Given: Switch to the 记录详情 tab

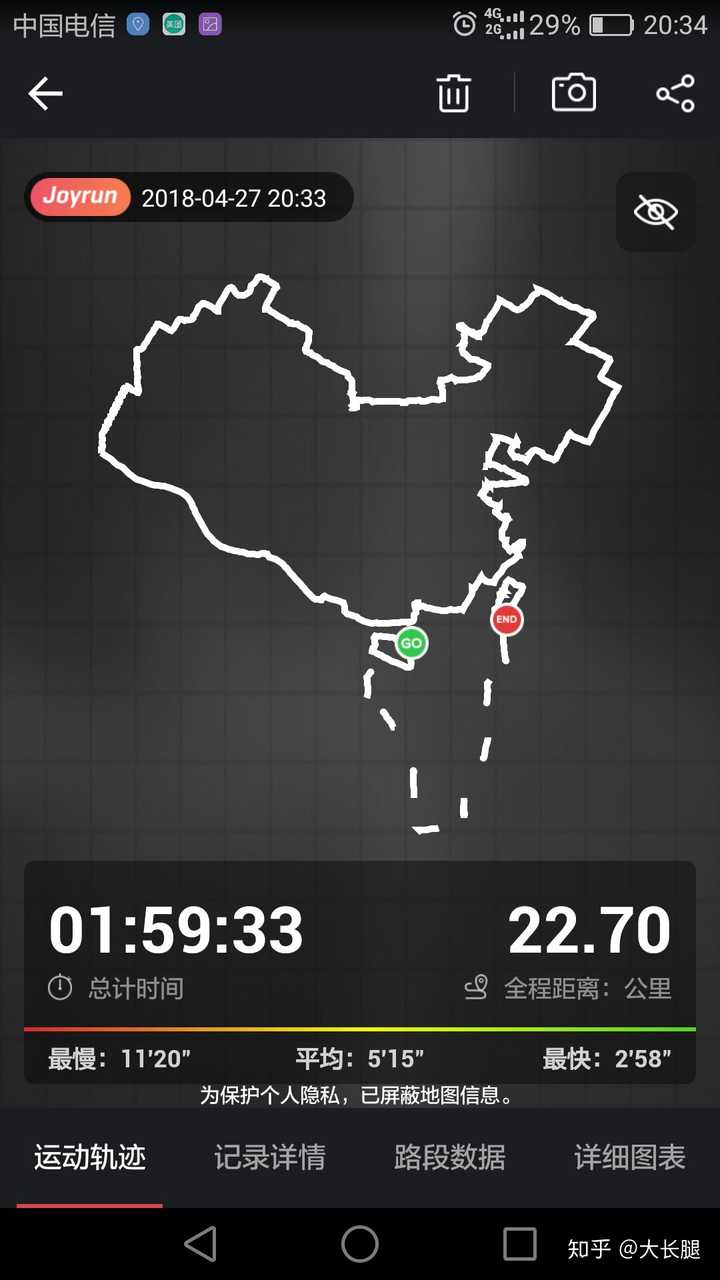Looking at the screenshot, I should (270, 1158).
